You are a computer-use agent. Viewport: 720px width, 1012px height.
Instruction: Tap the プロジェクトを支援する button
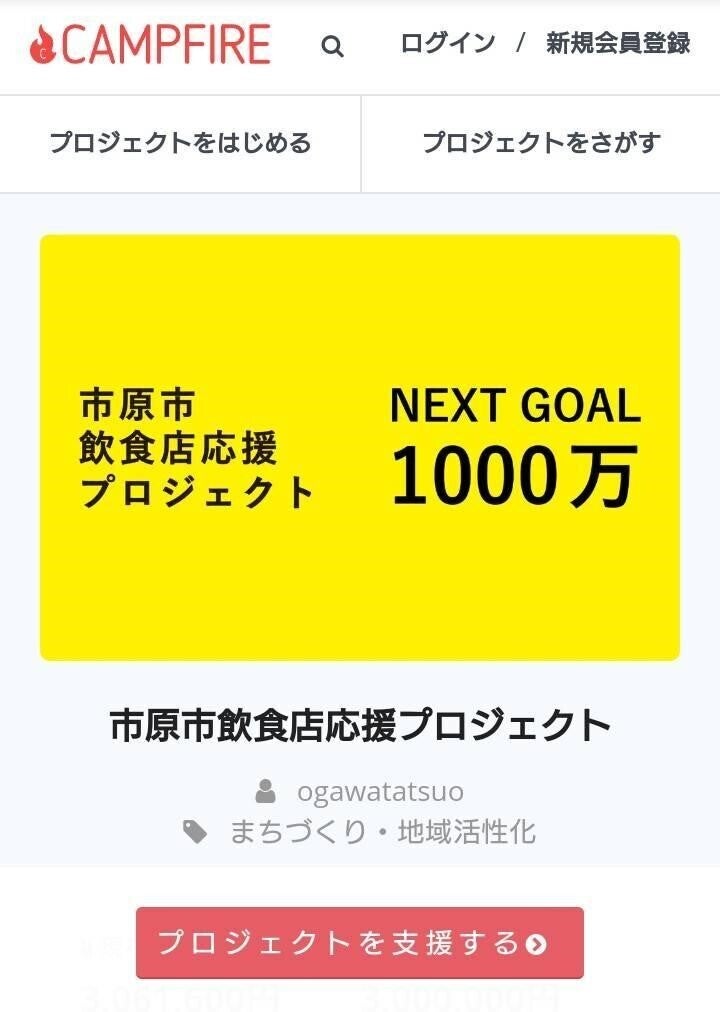[x=360, y=943]
